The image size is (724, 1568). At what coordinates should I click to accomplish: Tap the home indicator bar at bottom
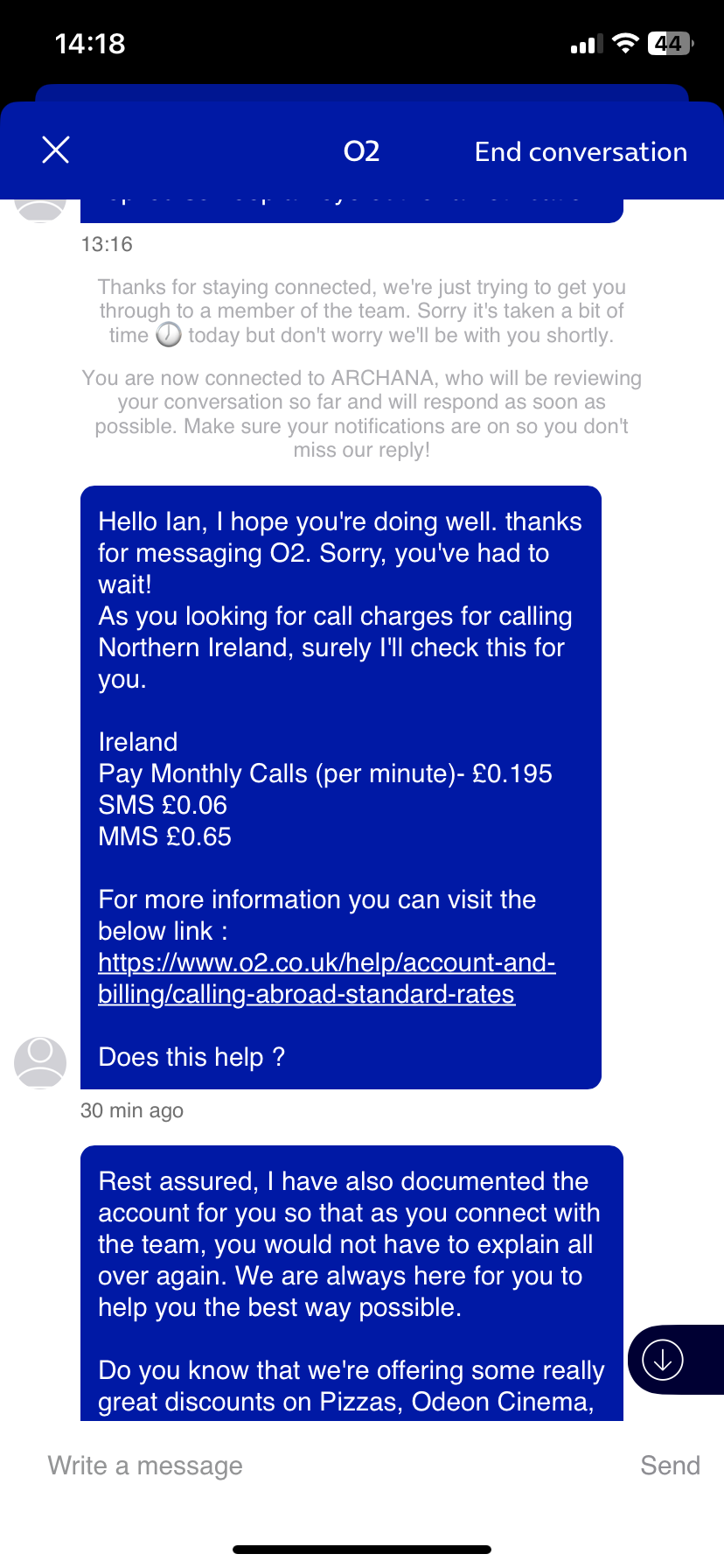pyautogui.click(x=361, y=1550)
